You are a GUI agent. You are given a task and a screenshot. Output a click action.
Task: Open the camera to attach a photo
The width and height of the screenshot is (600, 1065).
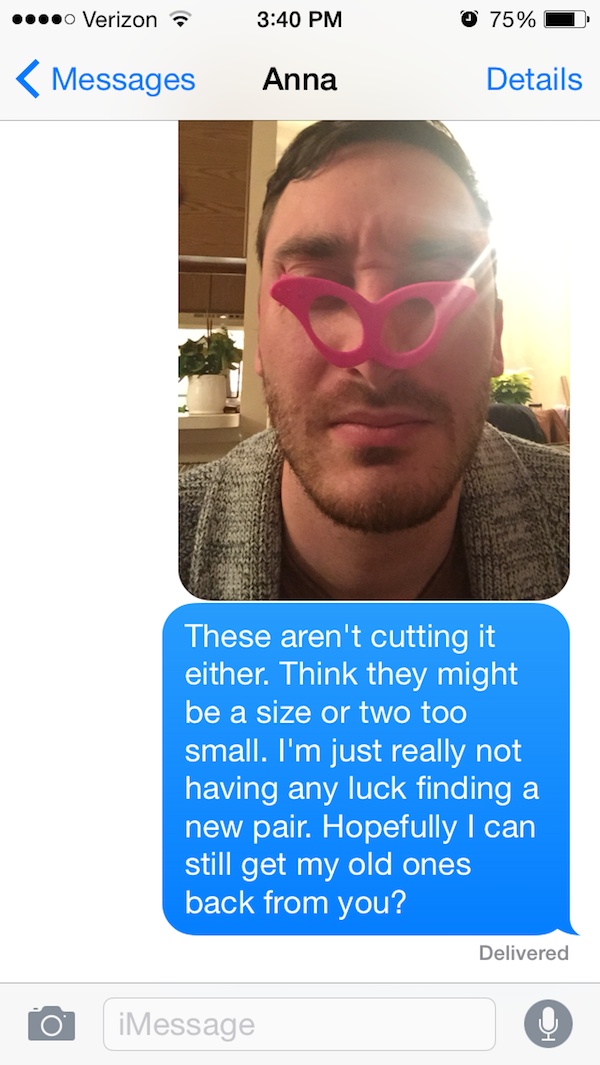52,1023
